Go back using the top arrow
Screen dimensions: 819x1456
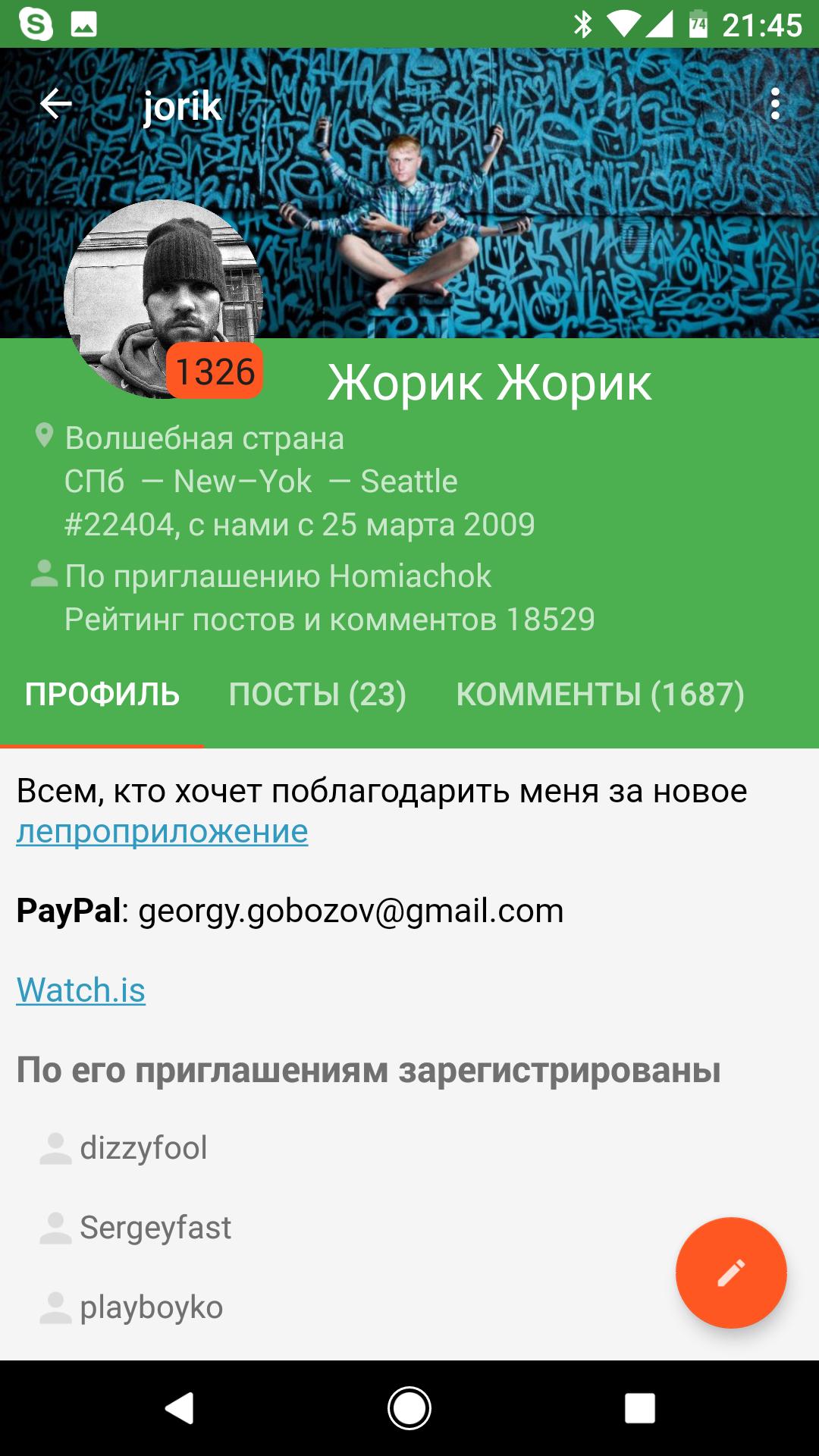[55, 104]
